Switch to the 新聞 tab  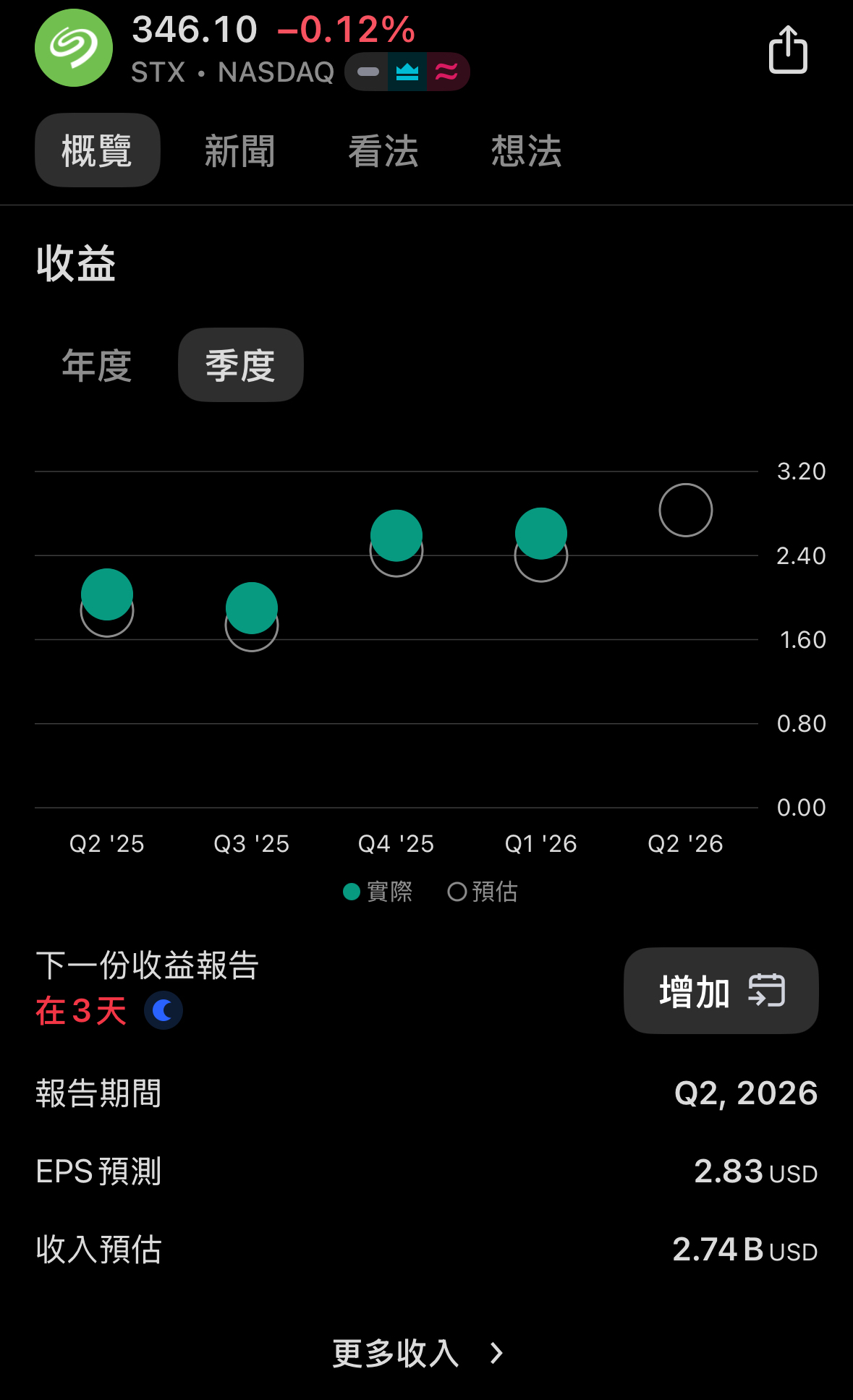[x=239, y=150]
